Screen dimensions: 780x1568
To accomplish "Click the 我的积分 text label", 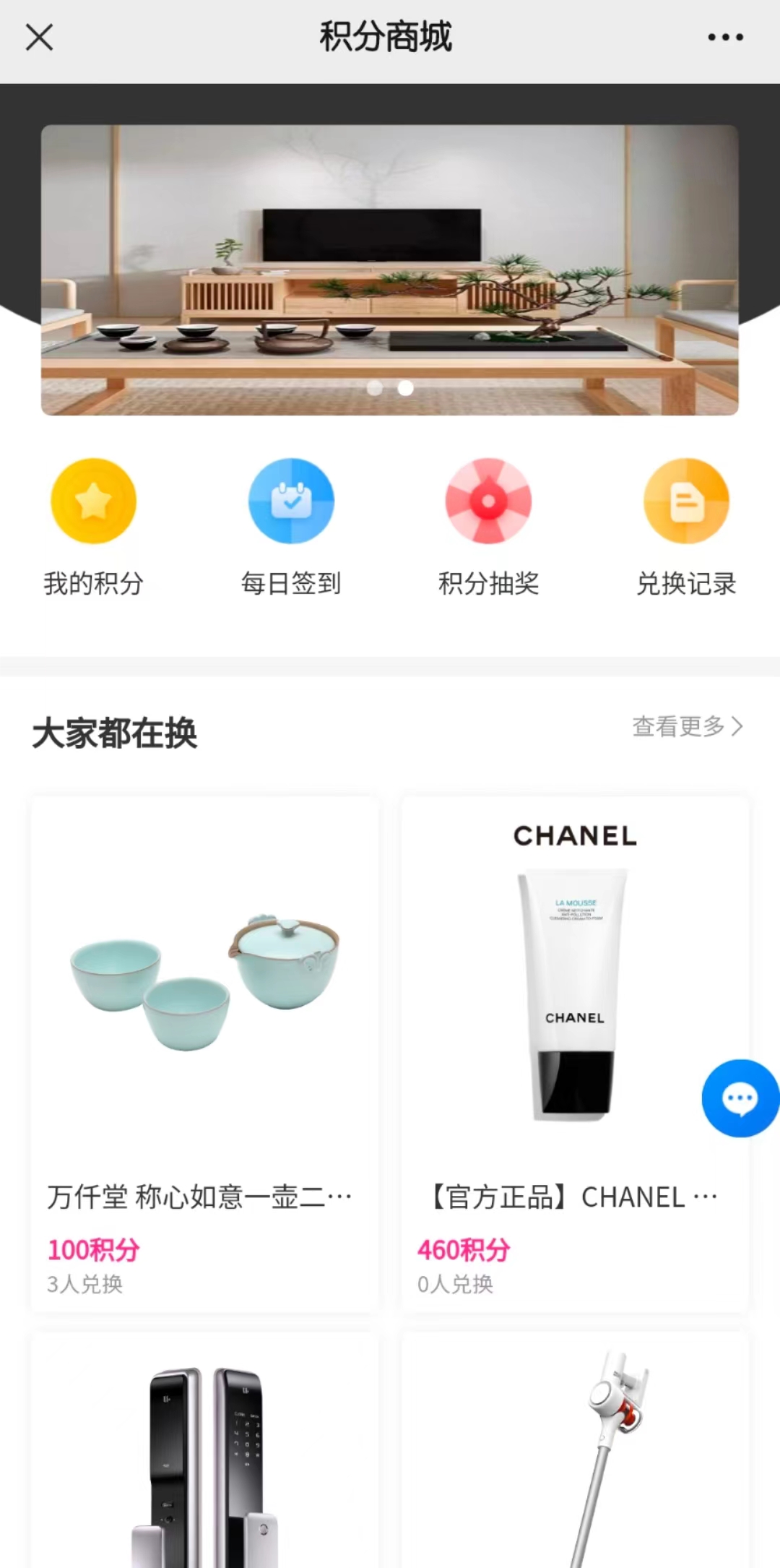I will tap(93, 584).
